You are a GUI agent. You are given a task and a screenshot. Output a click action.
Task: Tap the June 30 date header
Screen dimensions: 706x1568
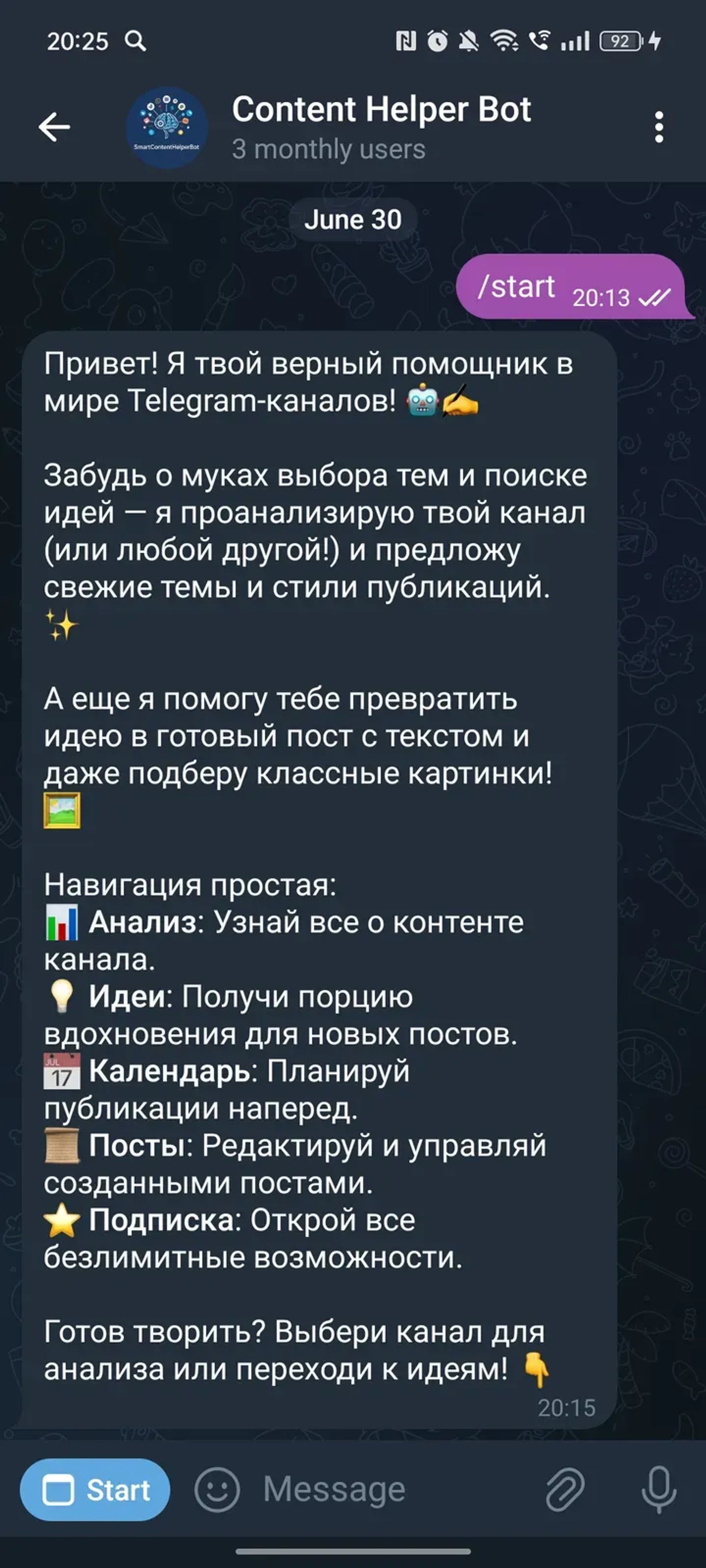coord(353,220)
